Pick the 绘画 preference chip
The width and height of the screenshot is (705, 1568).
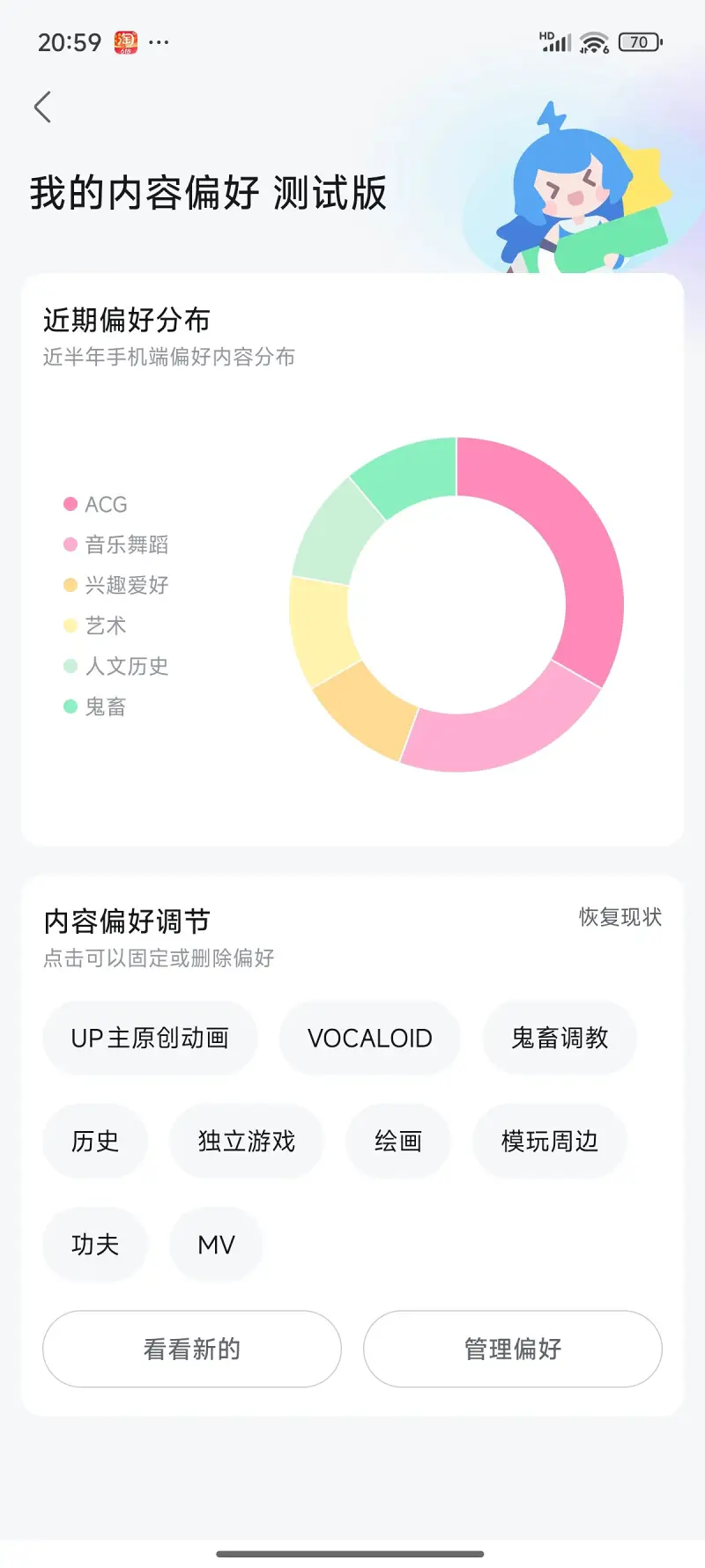click(398, 1141)
